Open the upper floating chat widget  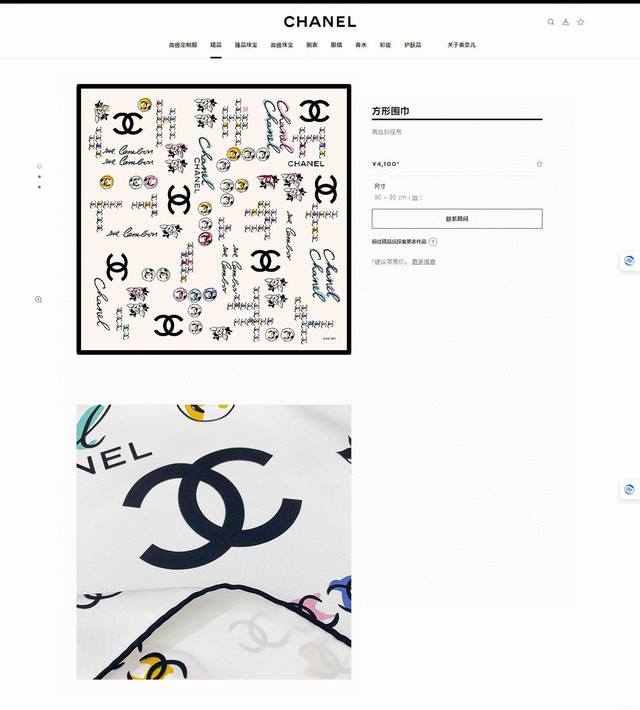pos(629,260)
